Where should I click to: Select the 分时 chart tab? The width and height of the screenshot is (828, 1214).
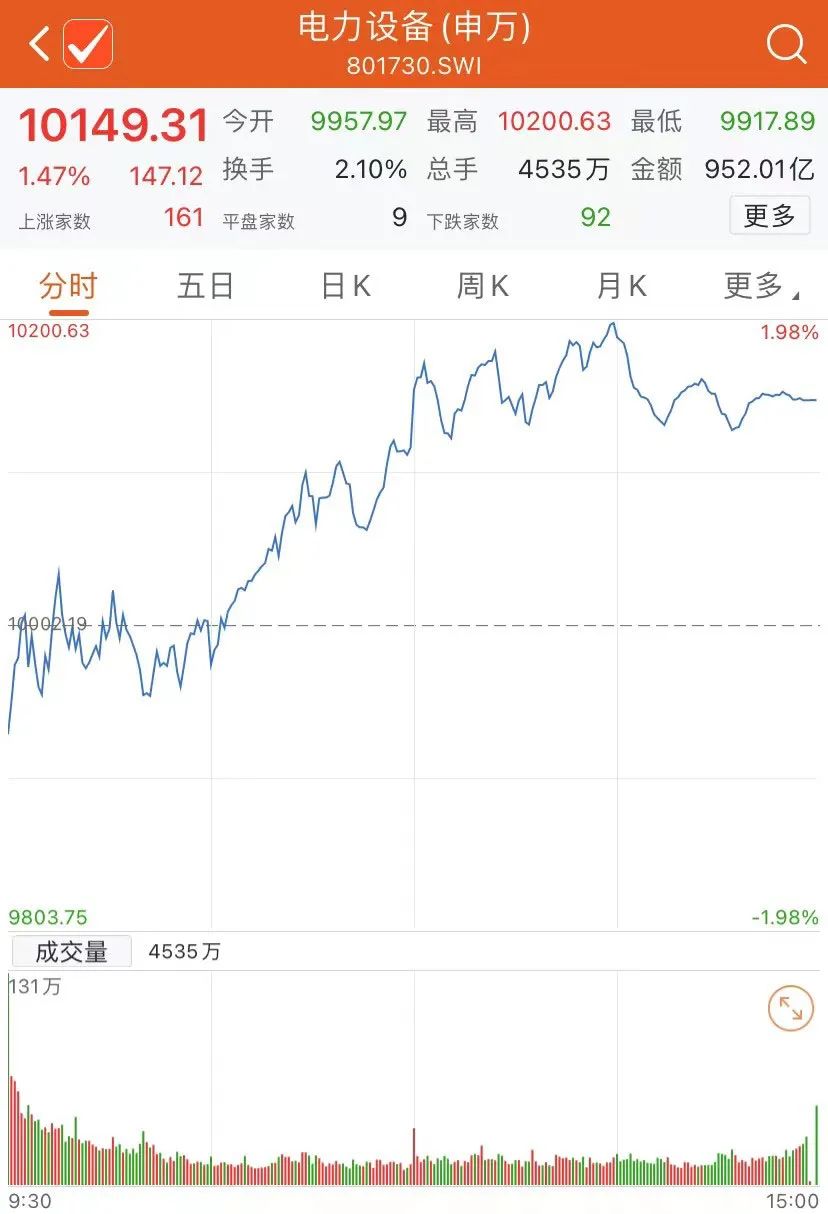[68, 287]
